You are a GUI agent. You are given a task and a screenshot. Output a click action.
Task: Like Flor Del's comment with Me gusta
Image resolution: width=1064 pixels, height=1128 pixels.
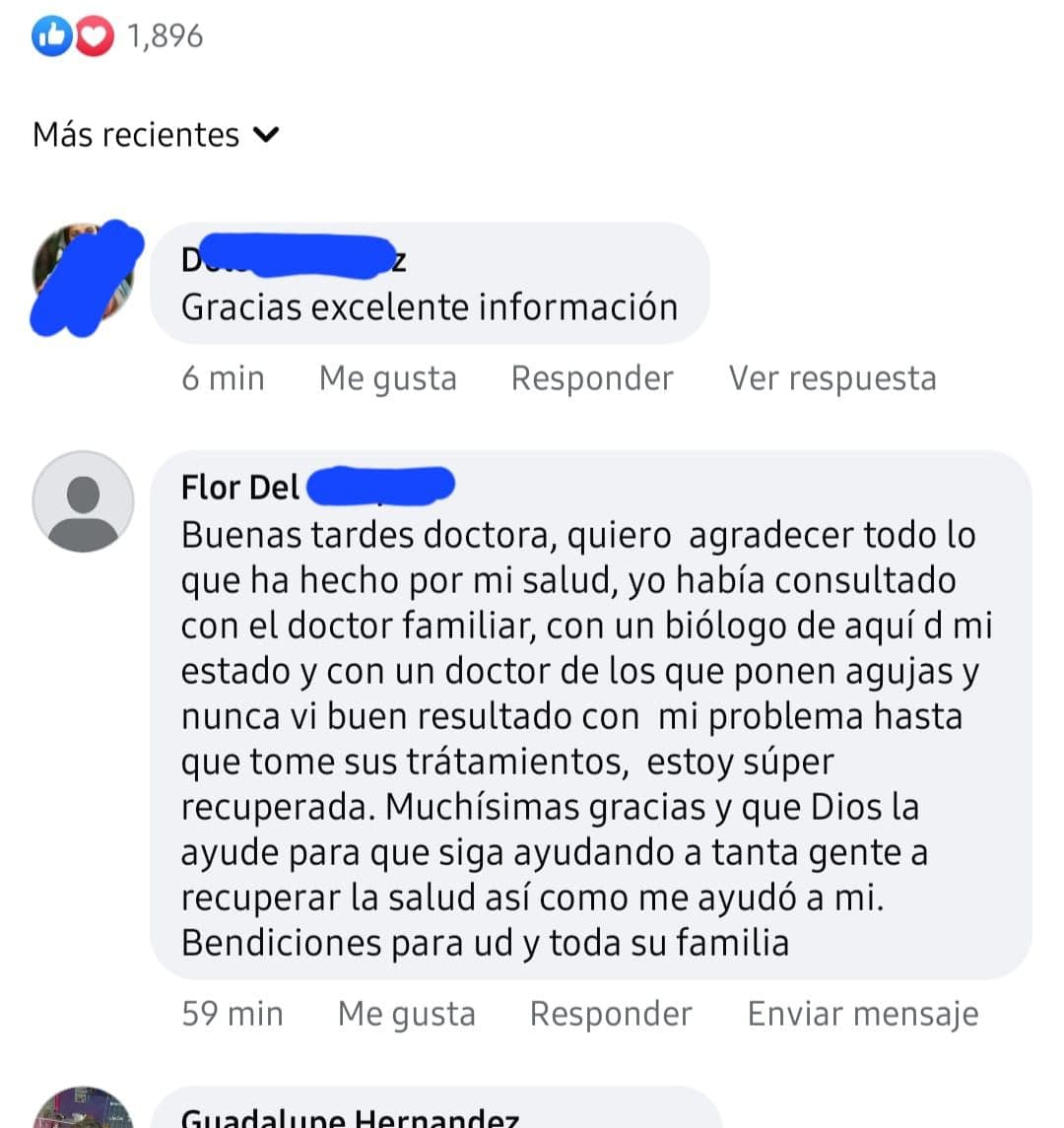click(406, 1013)
